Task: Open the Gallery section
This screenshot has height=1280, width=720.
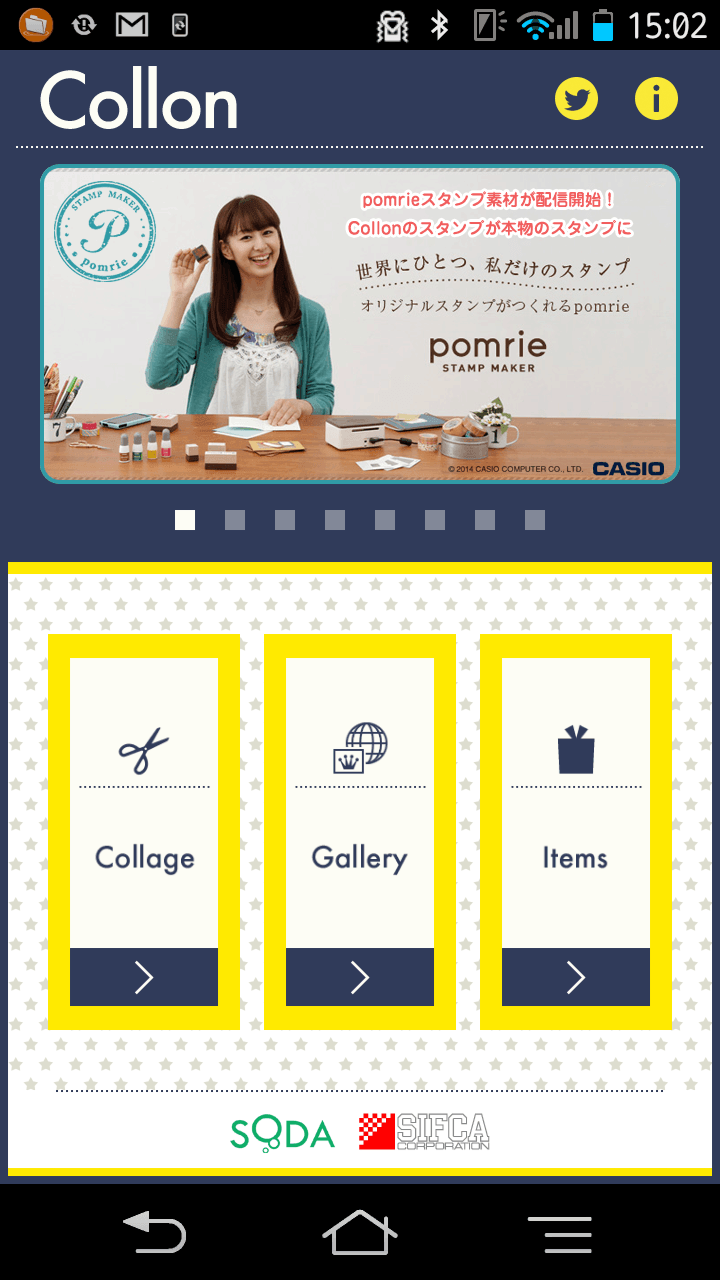Action: coord(360,832)
